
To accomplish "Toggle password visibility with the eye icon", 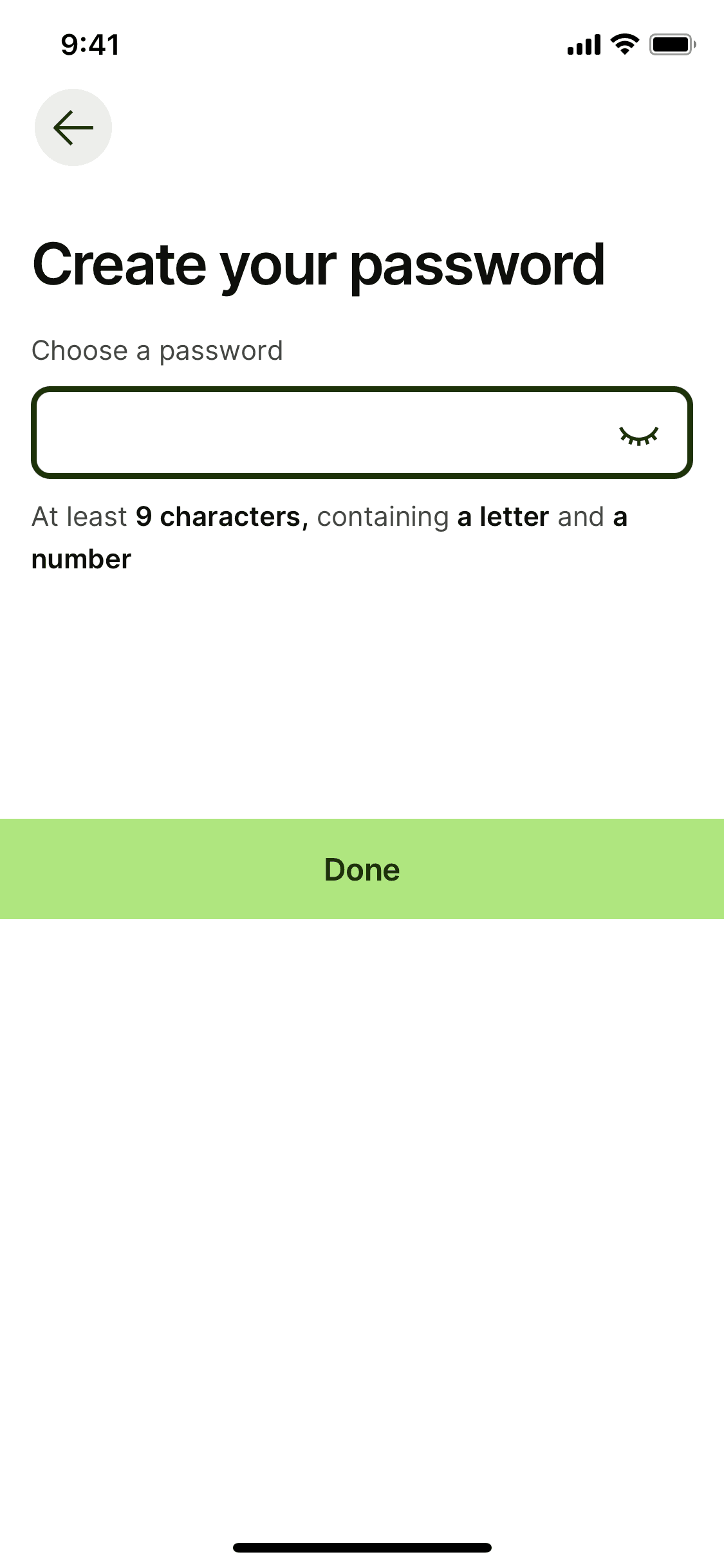I will [x=638, y=436].
